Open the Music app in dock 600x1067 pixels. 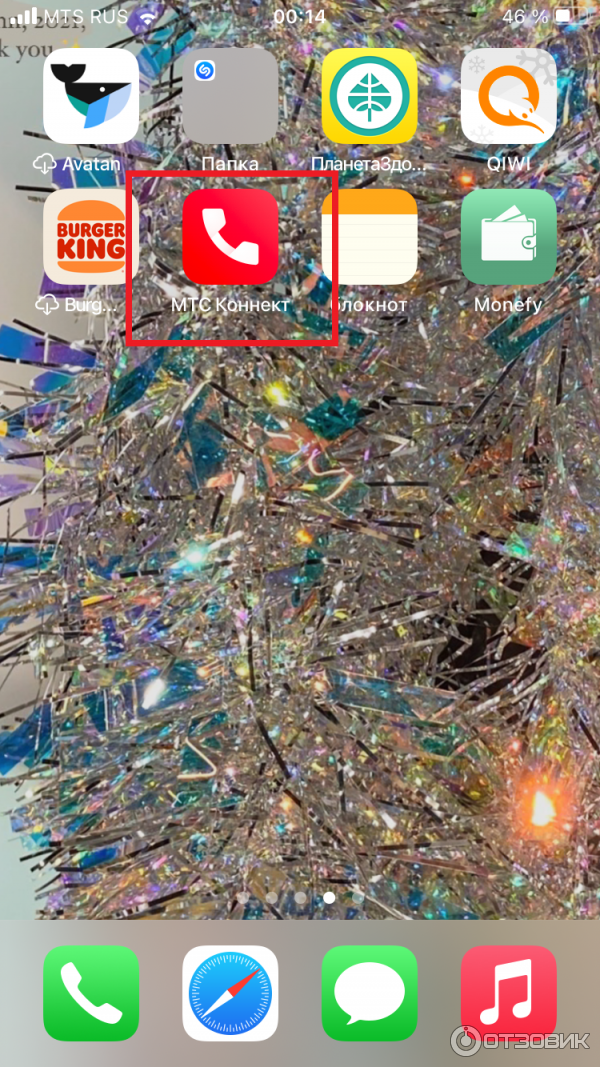pos(508,993)
